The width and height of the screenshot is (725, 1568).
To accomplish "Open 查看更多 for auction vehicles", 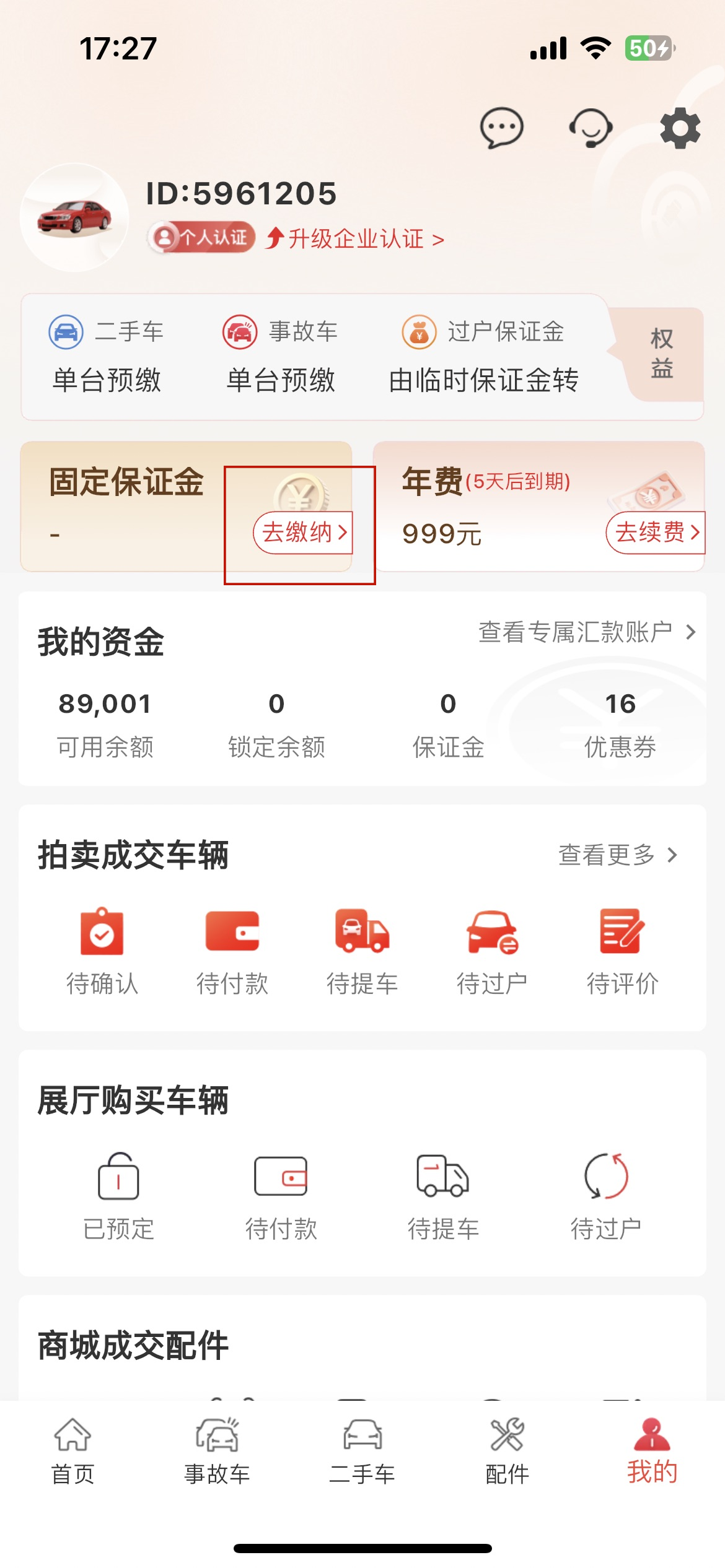I will pyautogui.click(x=618, y=855).
